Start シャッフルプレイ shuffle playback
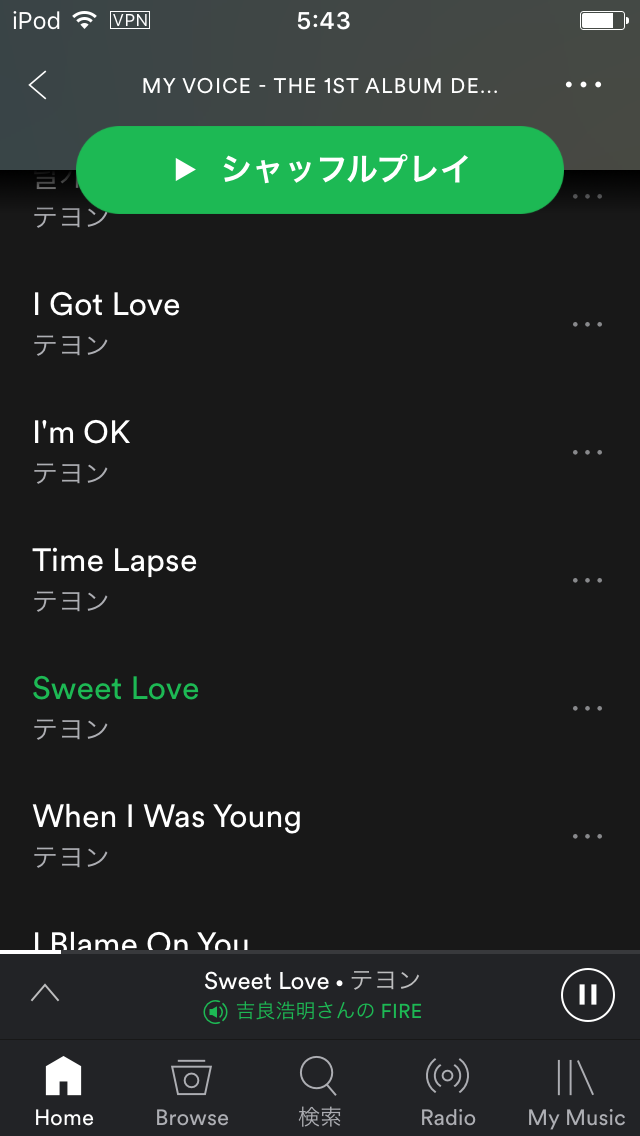 [320, 170]
